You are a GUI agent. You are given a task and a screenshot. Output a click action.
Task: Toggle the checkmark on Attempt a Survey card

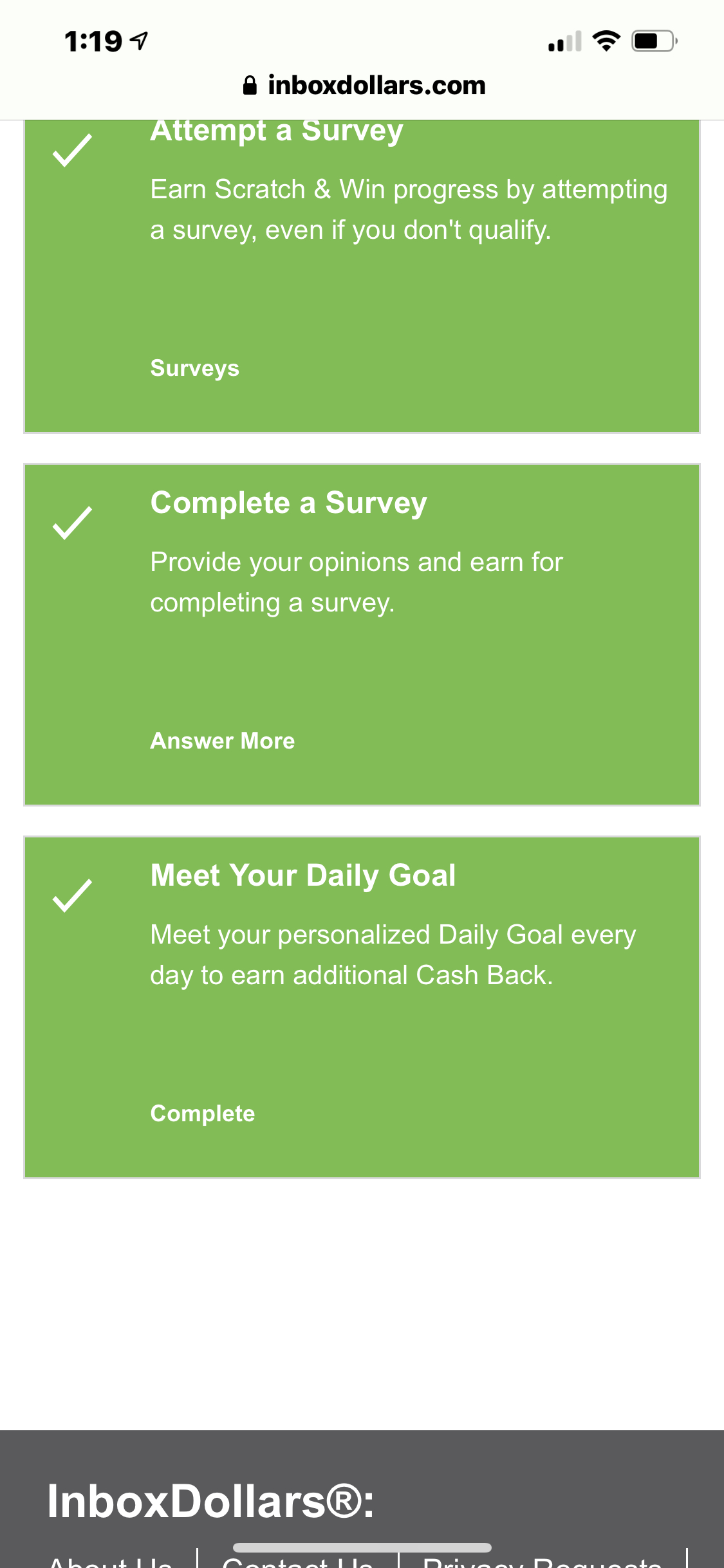[71, 153]
